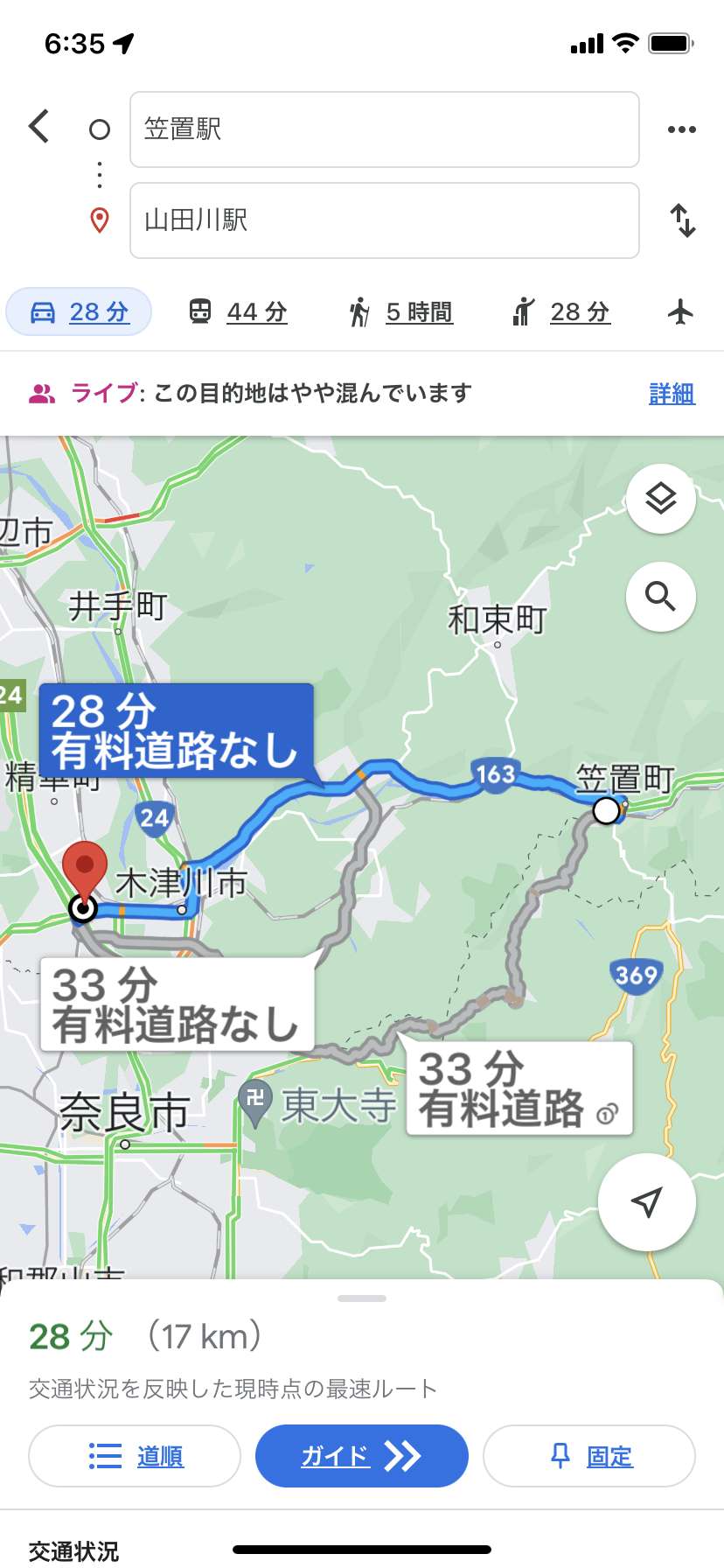Go back using the top-left arrow

coord(38,127)
